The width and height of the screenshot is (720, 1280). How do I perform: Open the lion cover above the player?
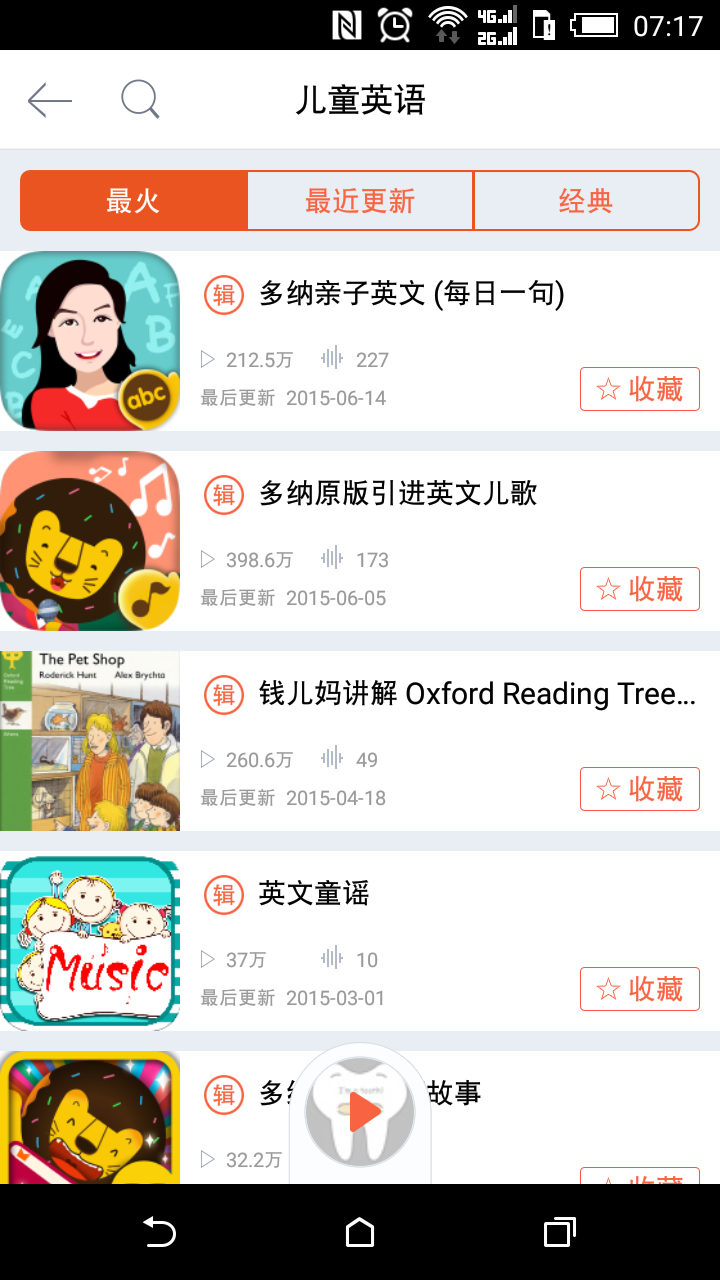coord(90,1118)
